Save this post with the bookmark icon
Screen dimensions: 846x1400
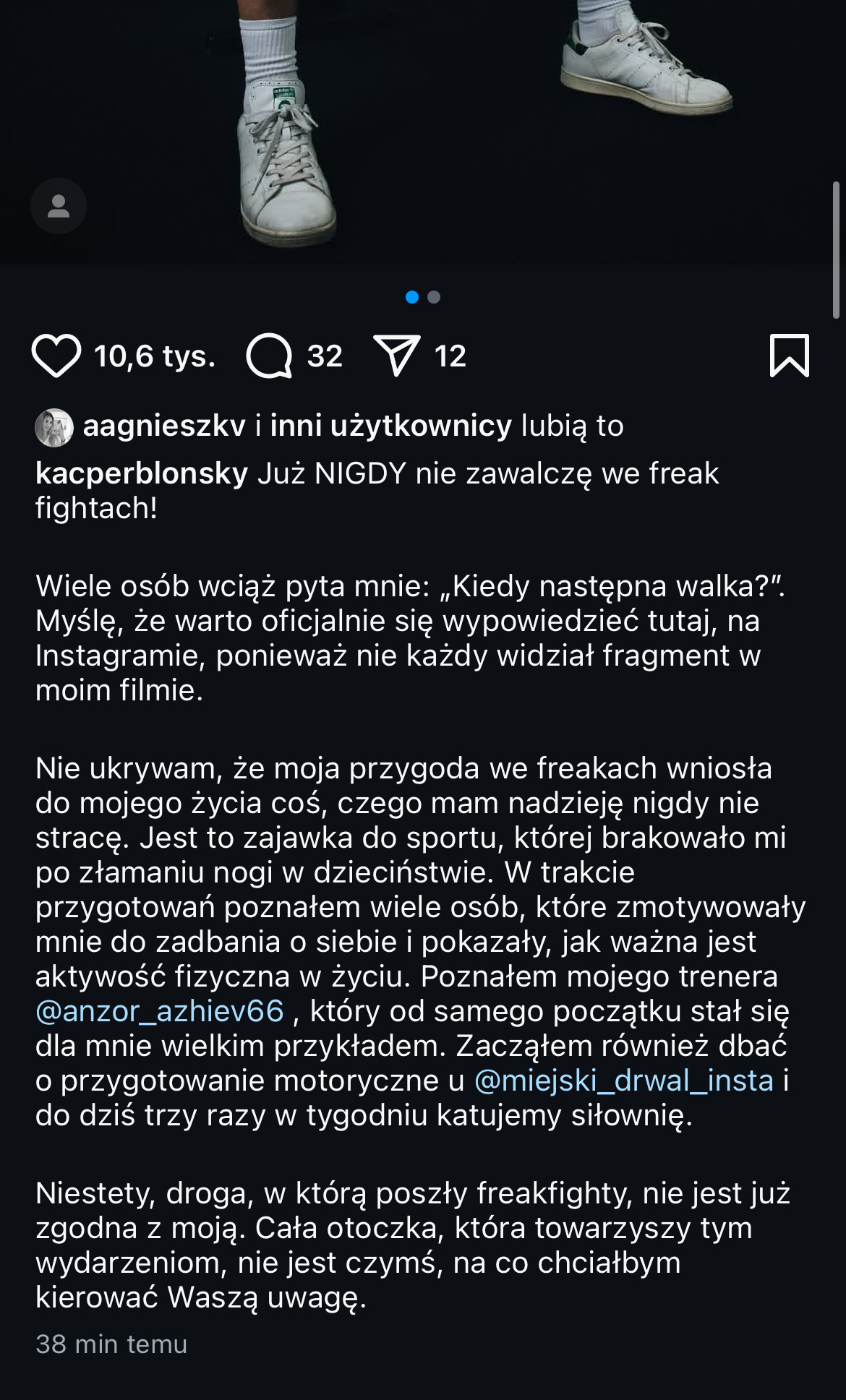[x=789, y=356]
